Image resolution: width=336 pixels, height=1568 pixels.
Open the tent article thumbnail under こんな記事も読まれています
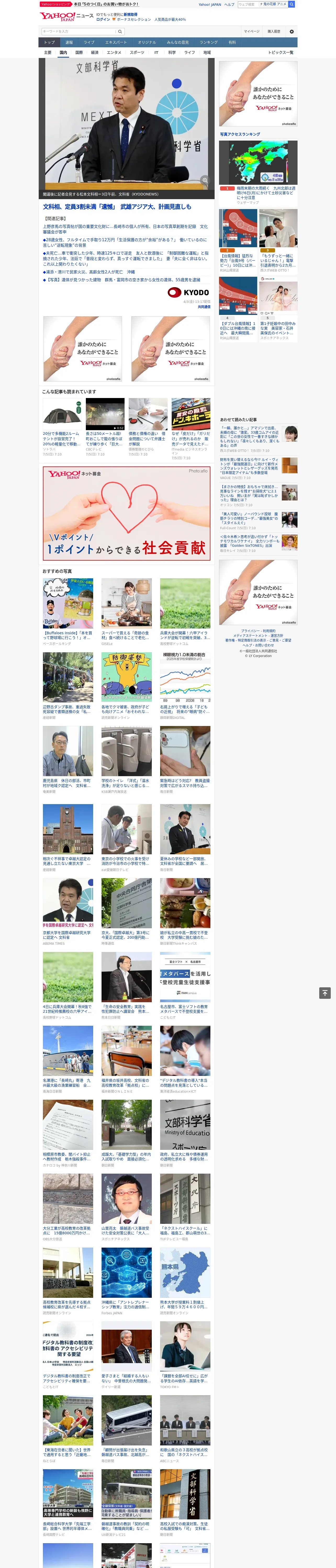point(62,414)
